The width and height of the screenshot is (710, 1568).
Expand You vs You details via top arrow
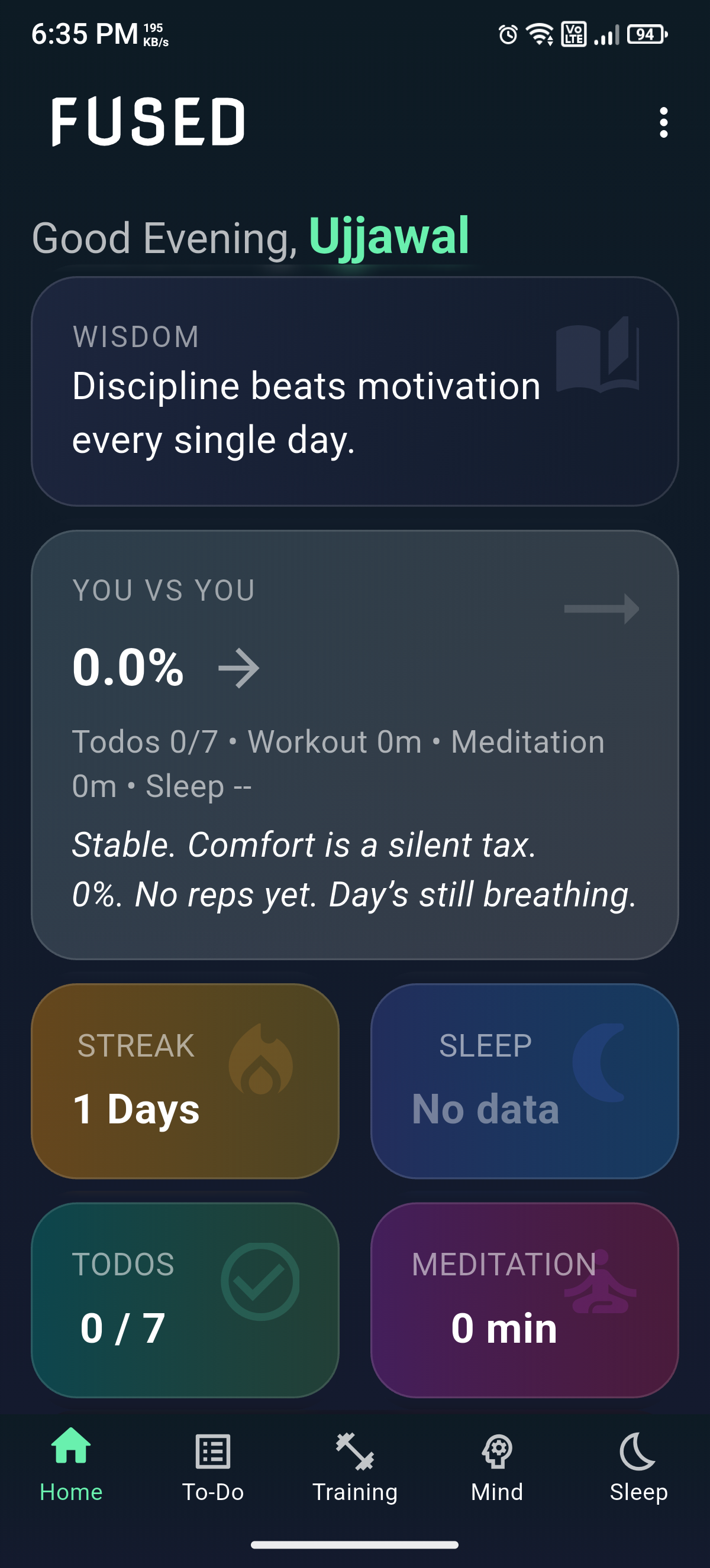pyautogui.click(x=603, y=607)
